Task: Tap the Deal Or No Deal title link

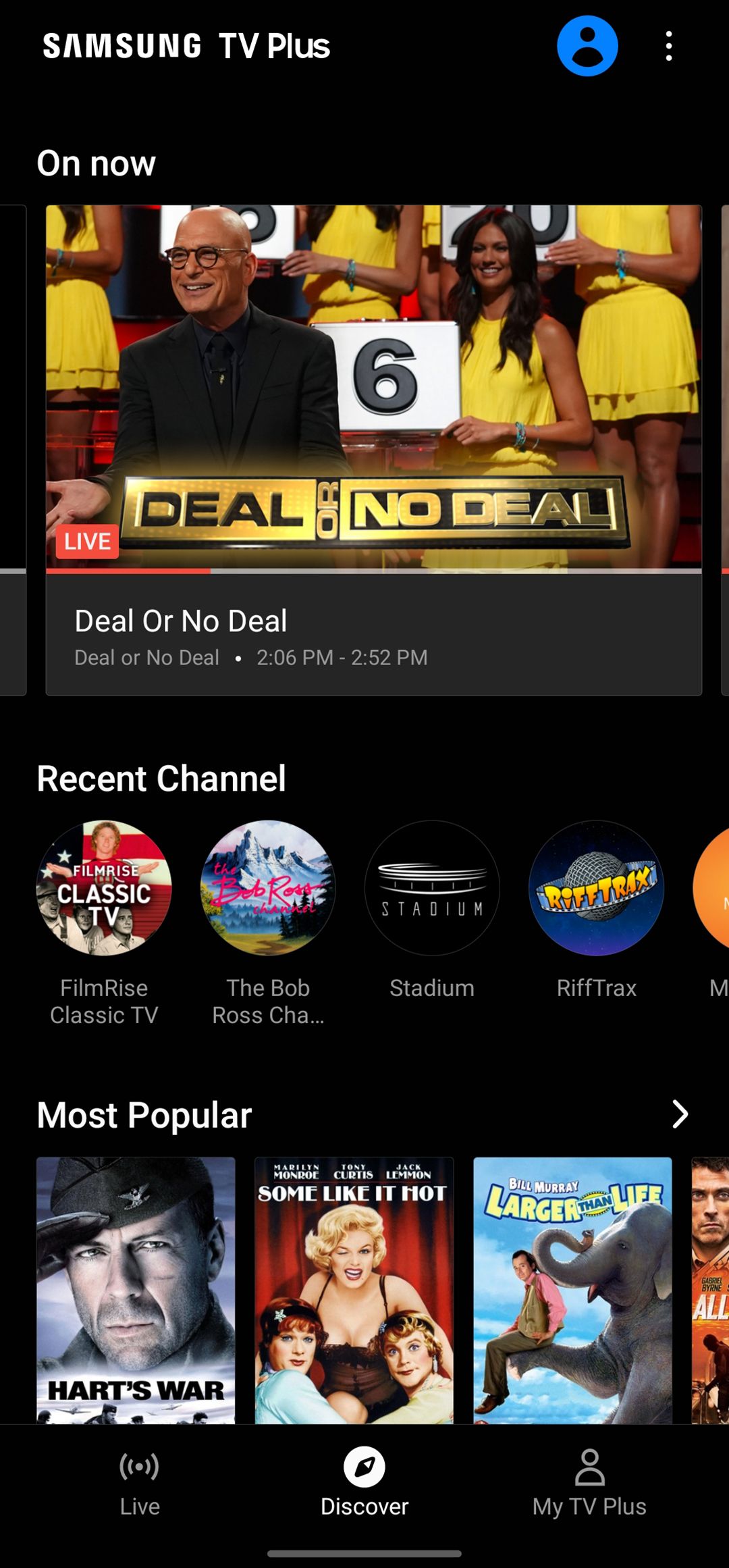Action: 182,620
